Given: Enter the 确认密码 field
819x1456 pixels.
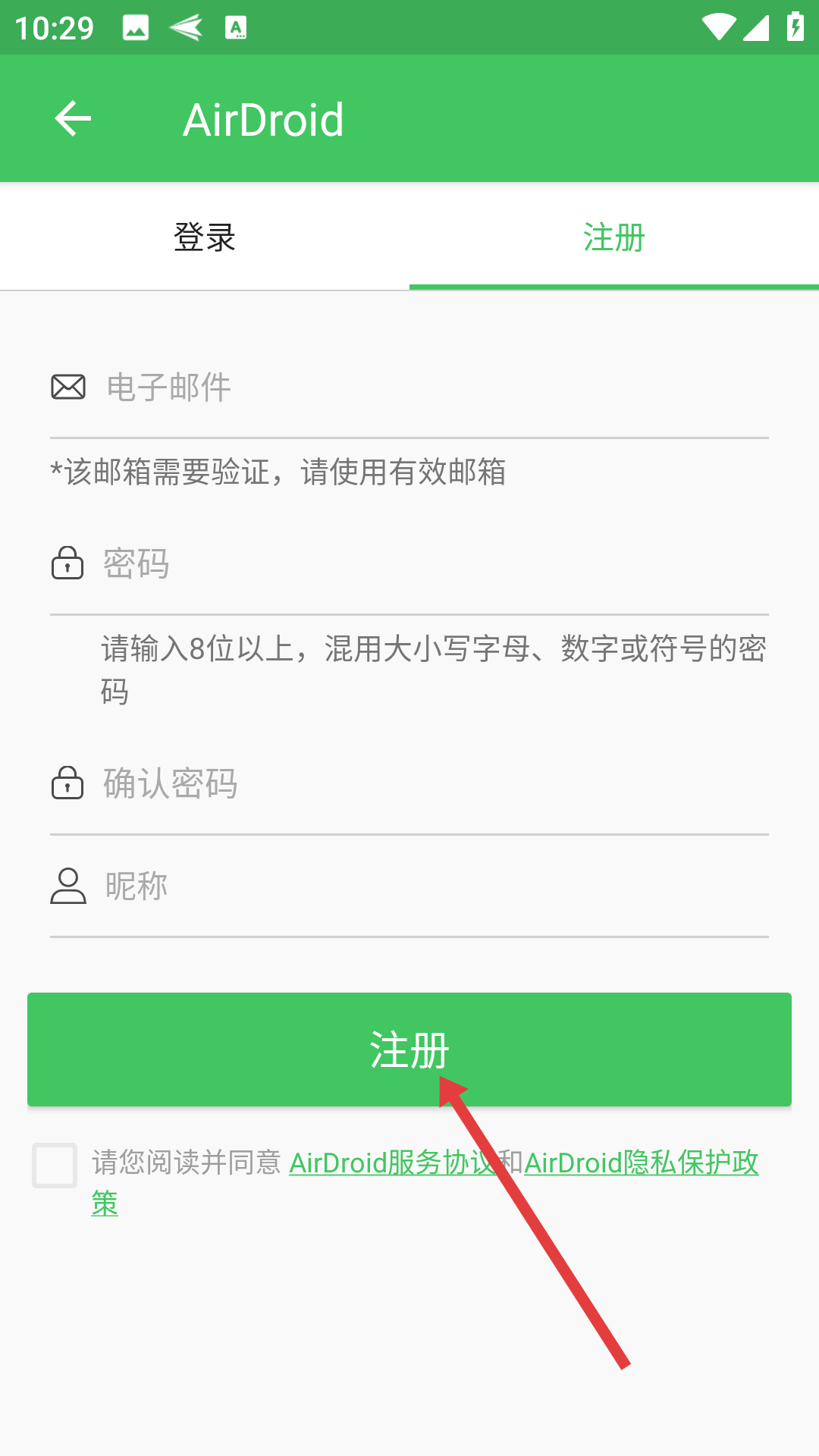Looking at the screenshot, I should point(432,783).
